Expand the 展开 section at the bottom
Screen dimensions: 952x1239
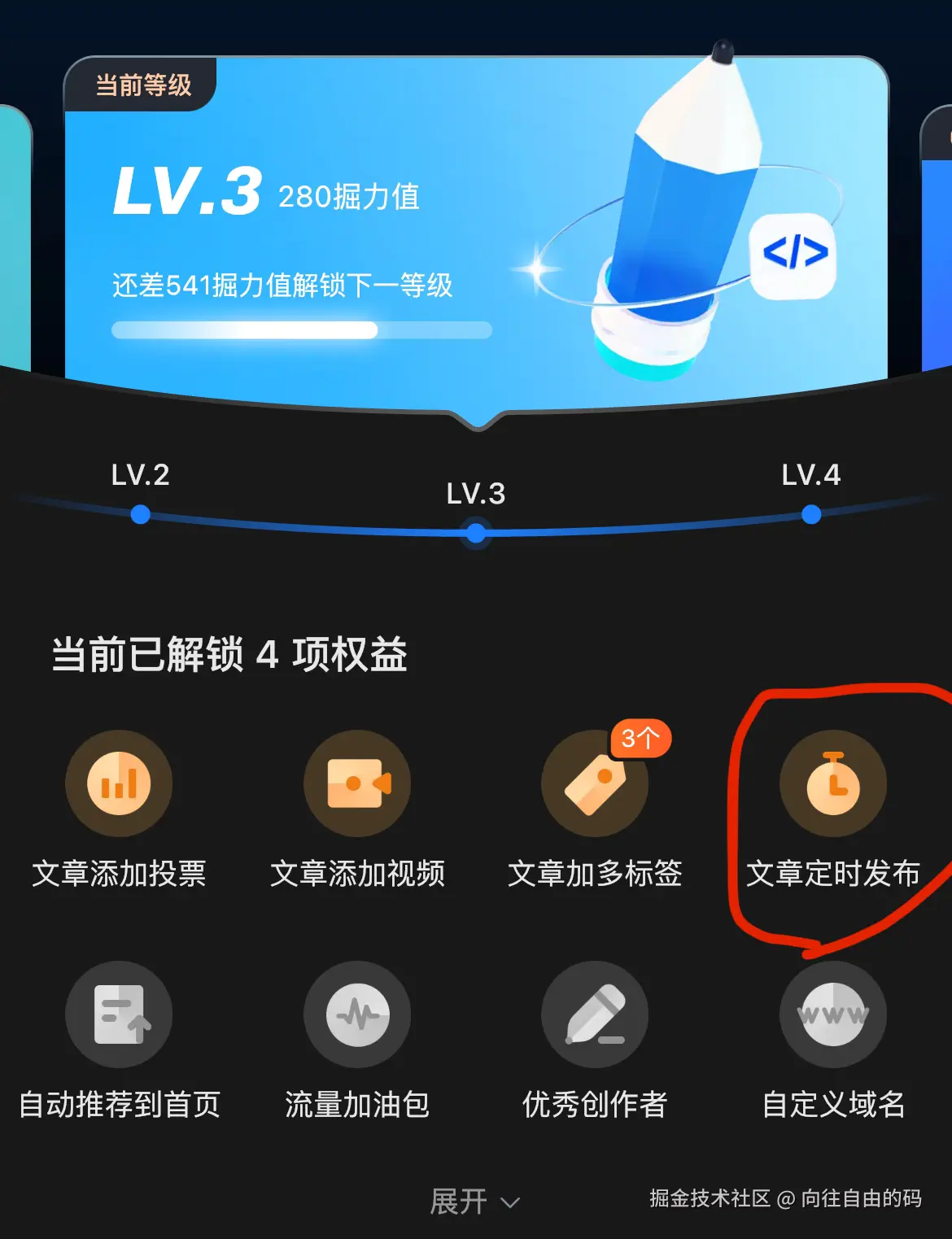click(x=460, y=1202)
